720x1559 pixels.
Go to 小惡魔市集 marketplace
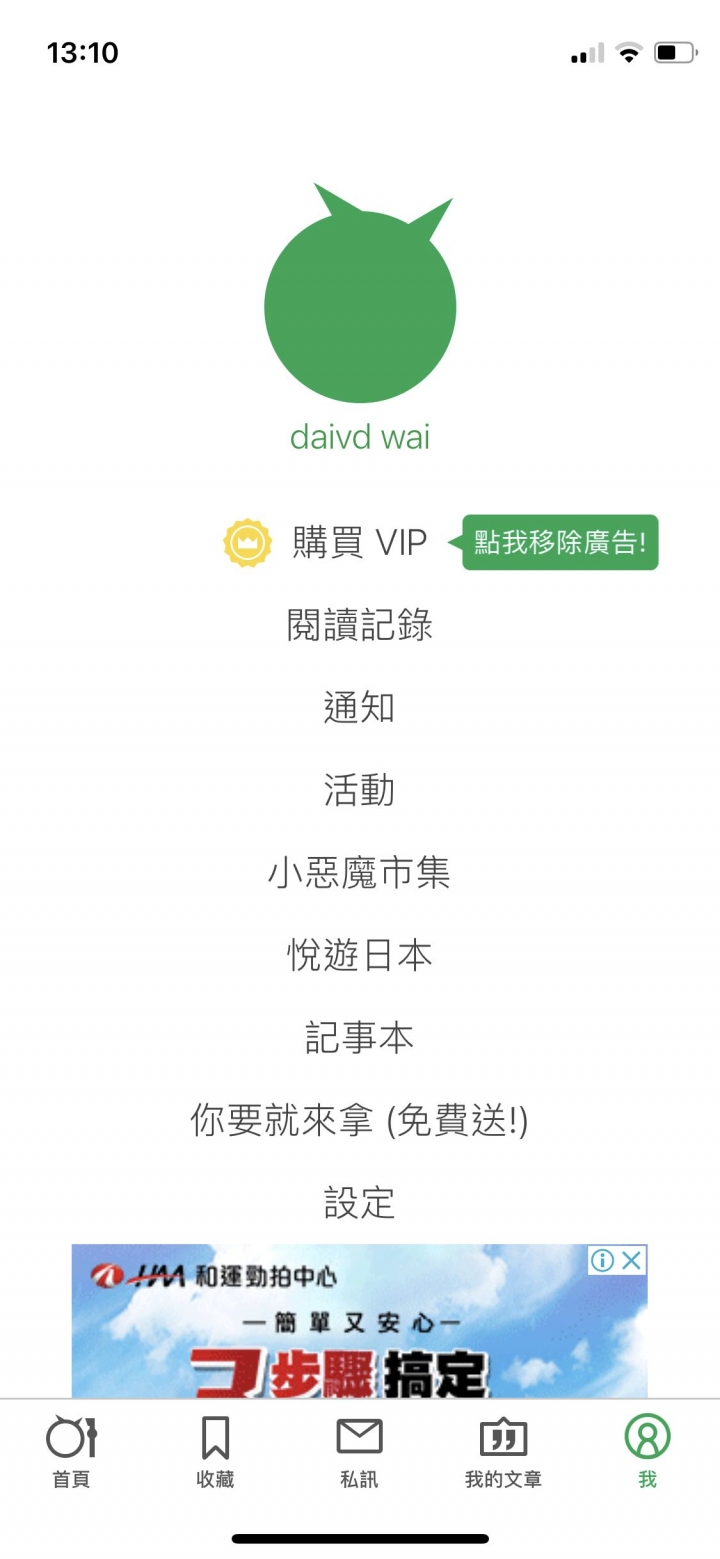tap(359, 873)
